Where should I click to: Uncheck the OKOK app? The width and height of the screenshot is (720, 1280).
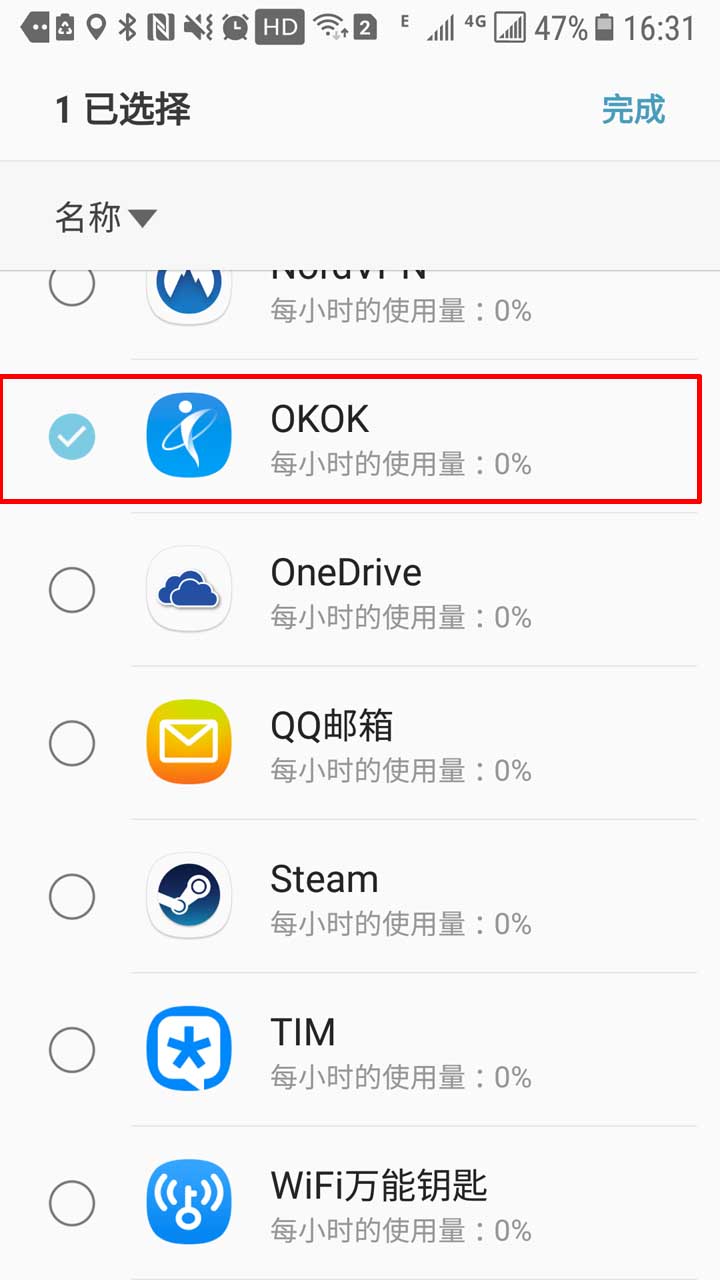click(72, 437)
